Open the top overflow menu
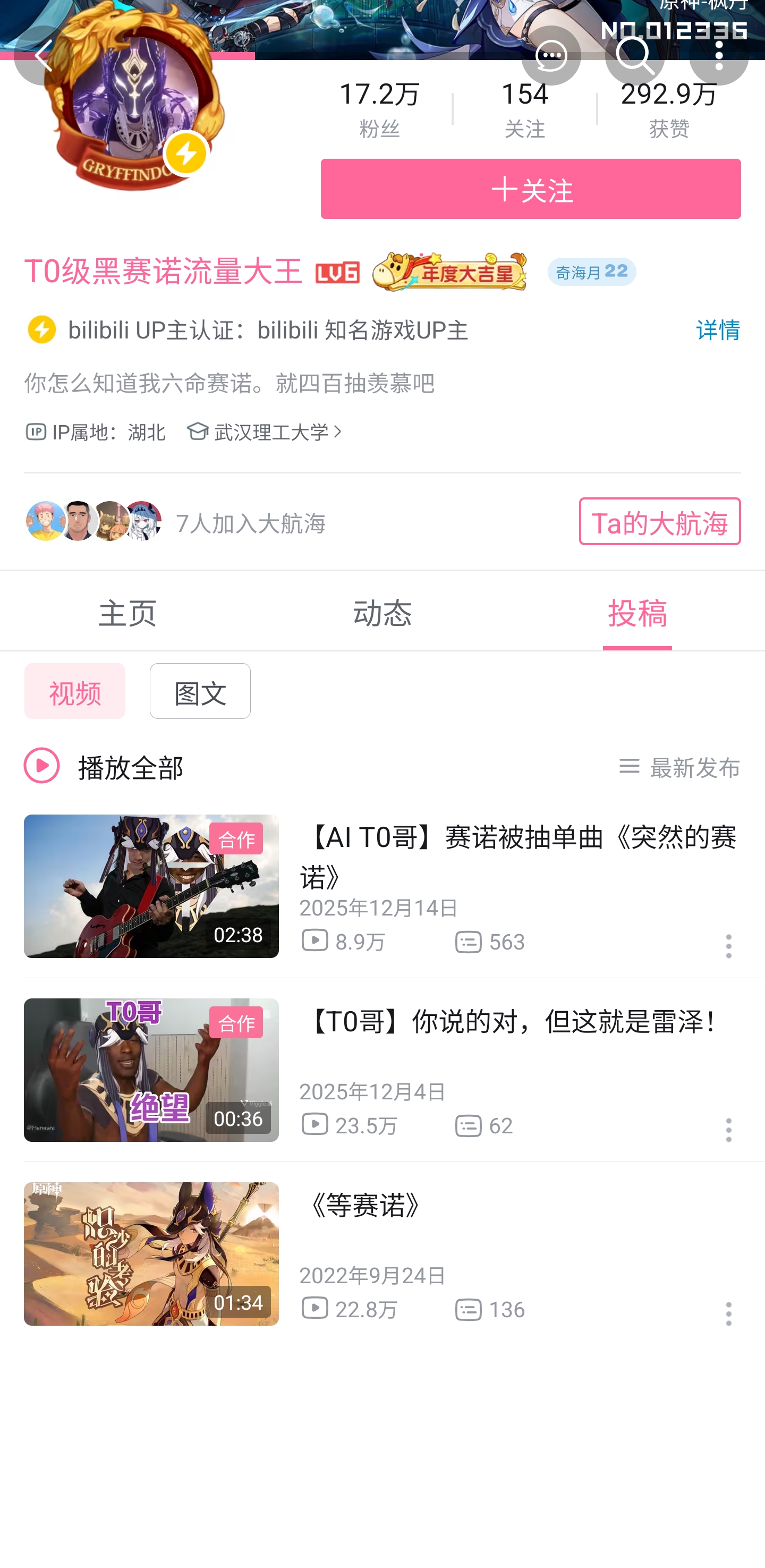Viewport: 765px width, 1568px height. pyautogui.click(x=718, y=56)
